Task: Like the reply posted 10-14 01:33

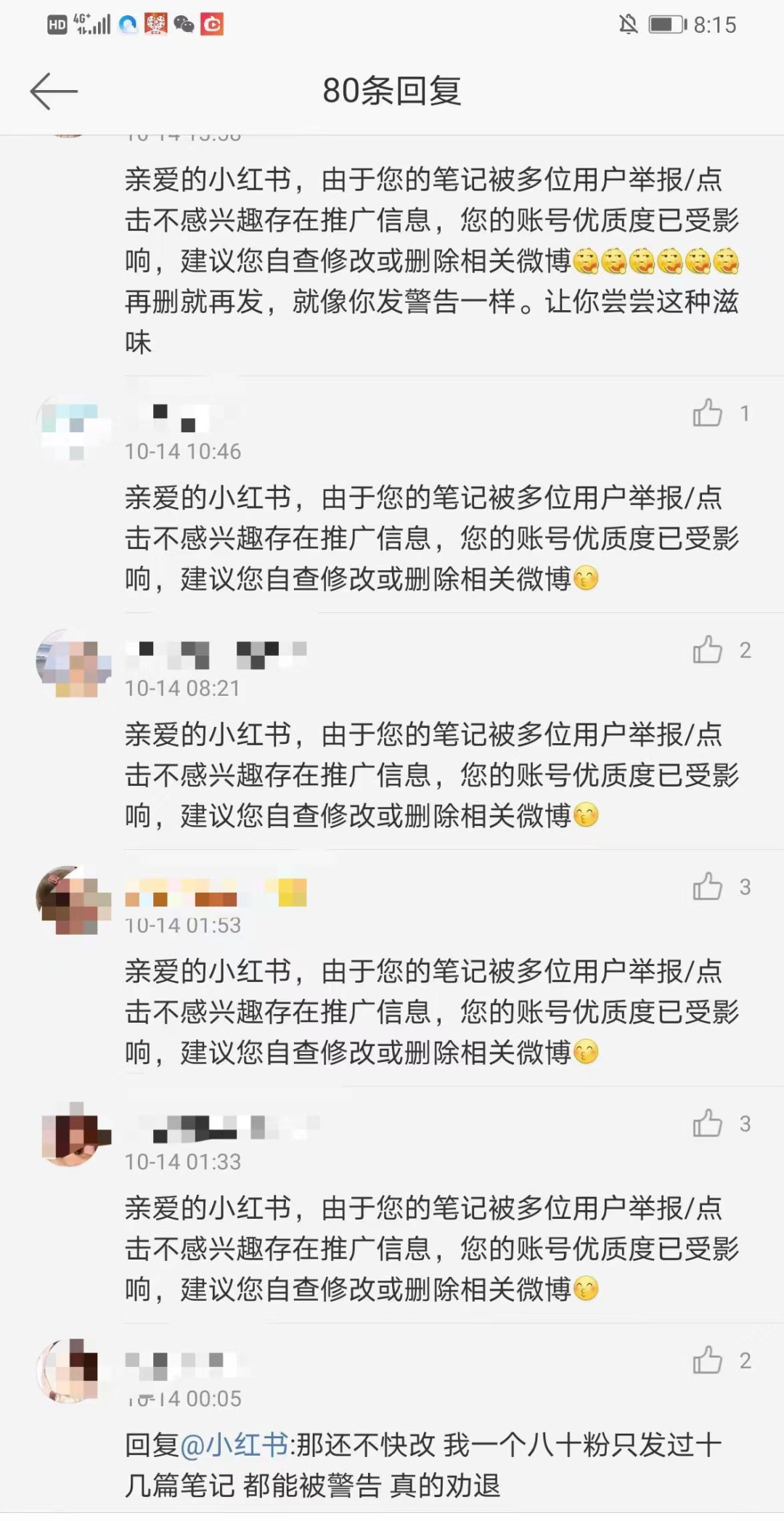Action: 707,1124
